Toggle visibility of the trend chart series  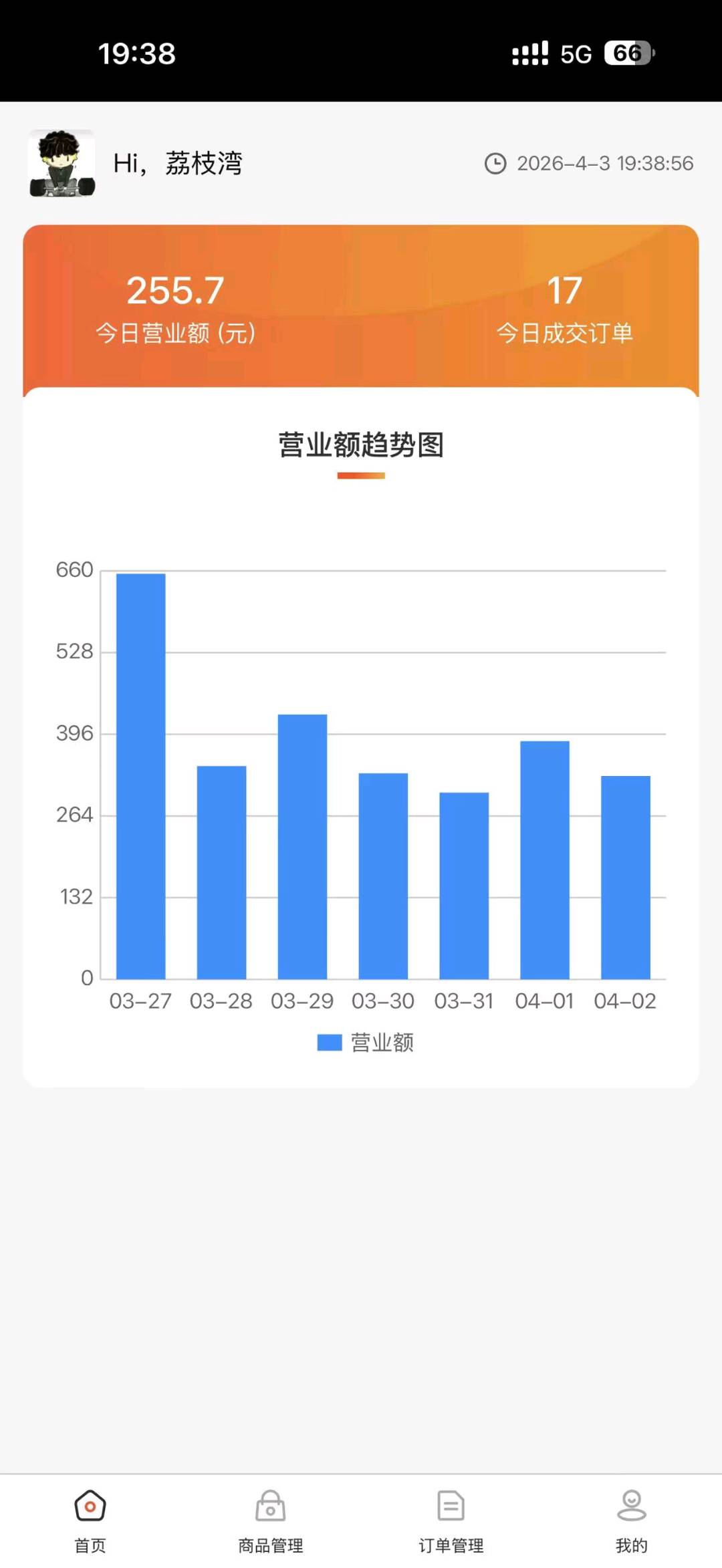[366, 1041]
